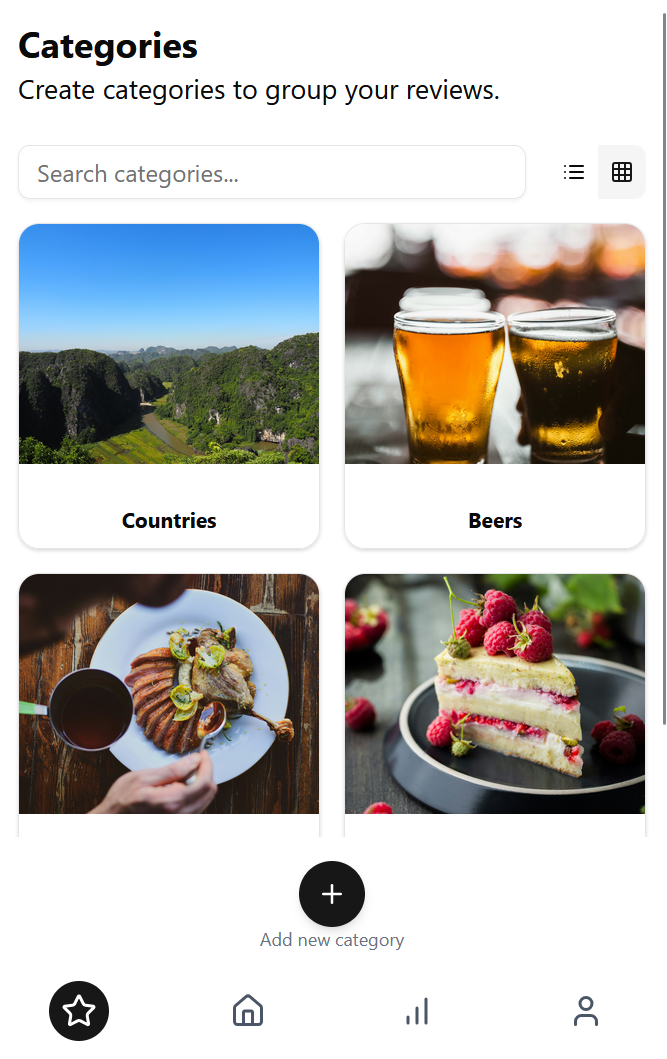This screenshot has height=1059, width=667.
Task: Tap the Search categories field
Action: click(x=271, y=173)
